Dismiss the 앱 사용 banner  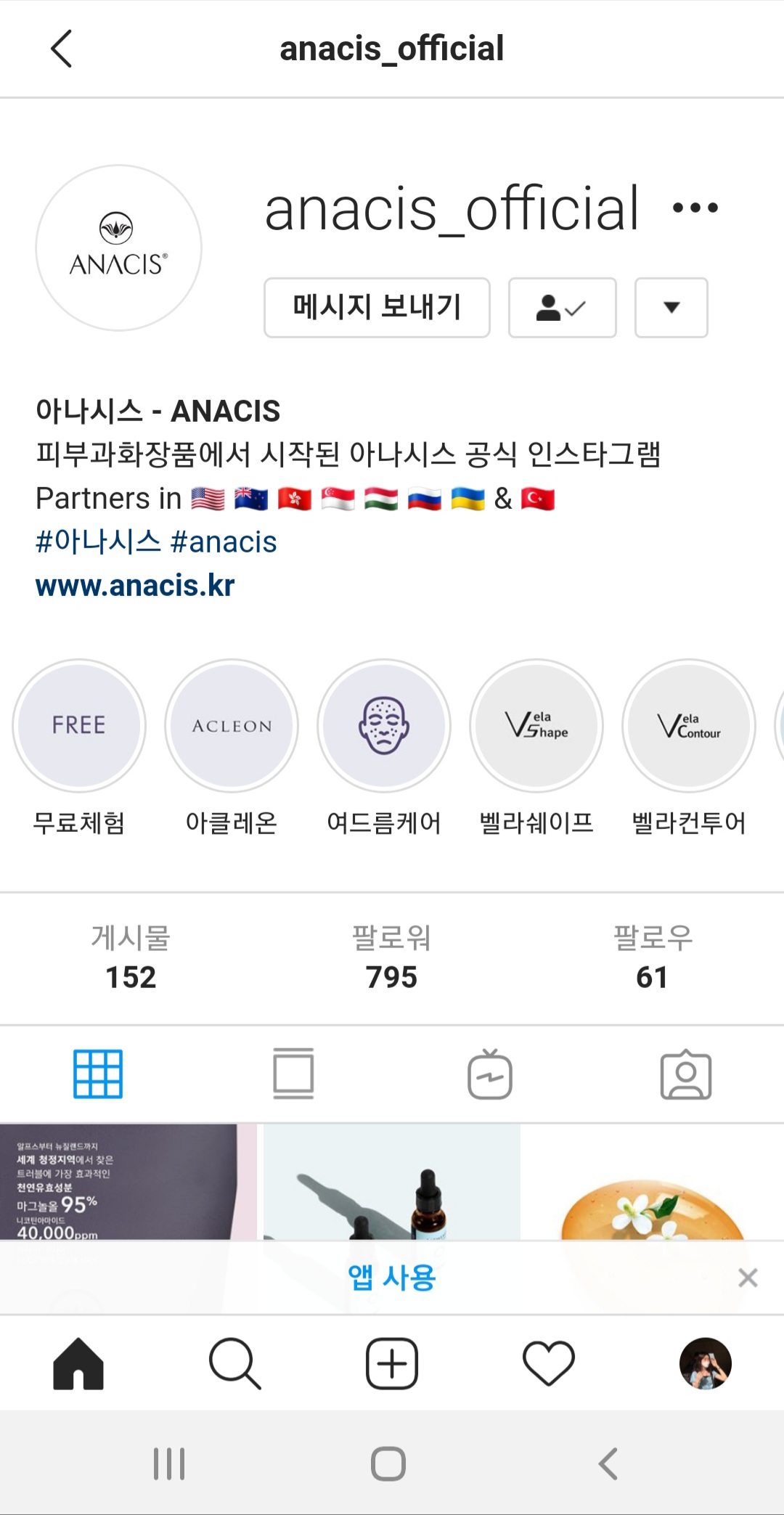point(748,1278)
